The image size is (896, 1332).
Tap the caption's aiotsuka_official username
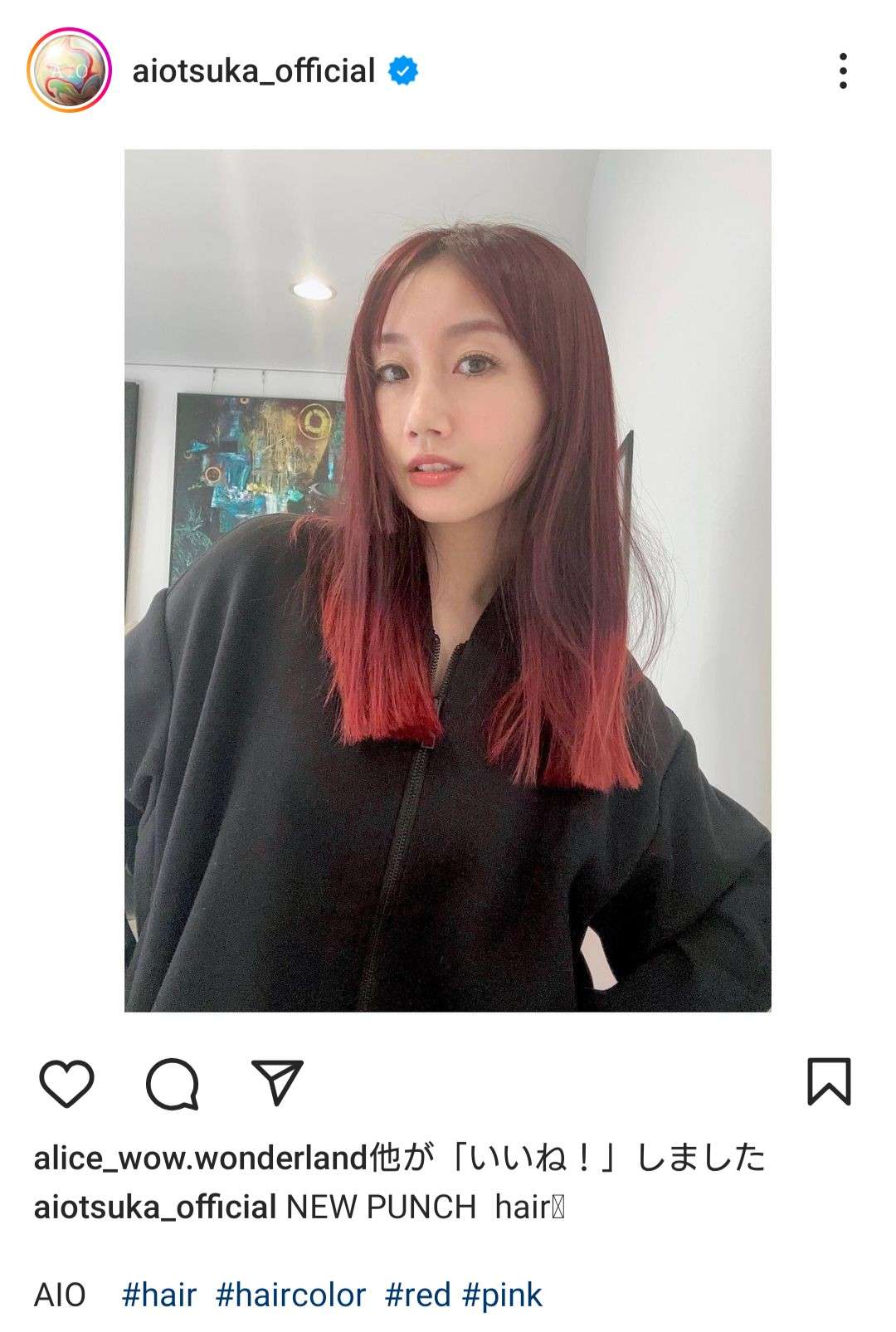coord(154,1207)
